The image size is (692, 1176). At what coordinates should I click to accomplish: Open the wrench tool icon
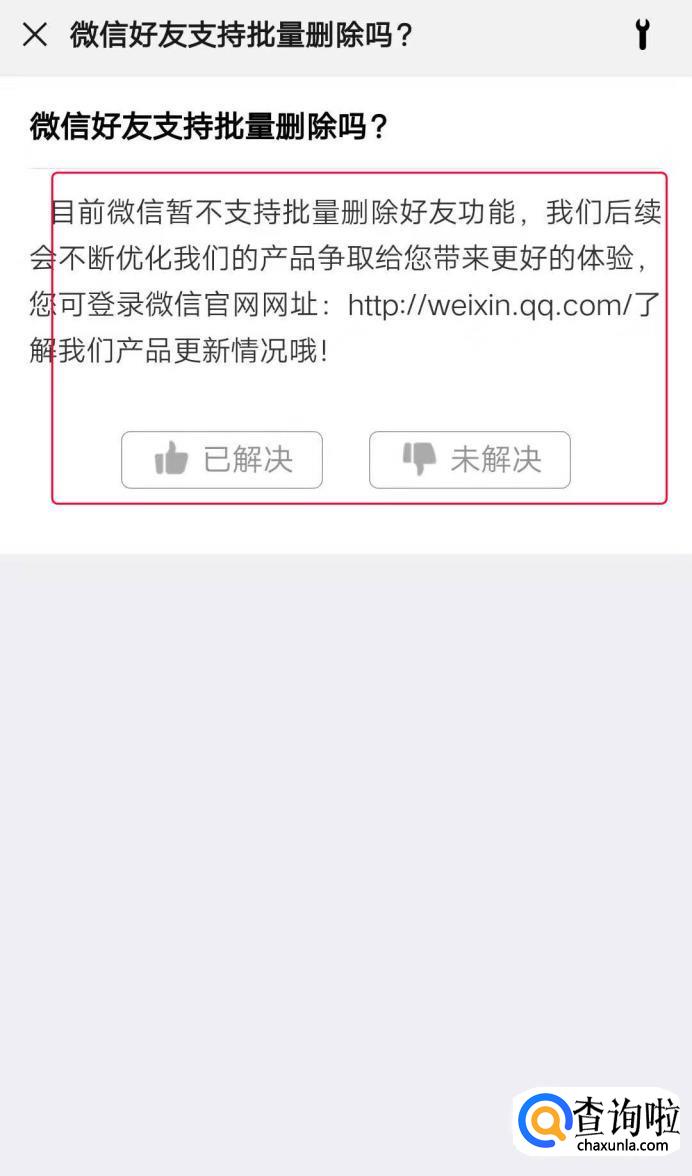pos(643,34)
